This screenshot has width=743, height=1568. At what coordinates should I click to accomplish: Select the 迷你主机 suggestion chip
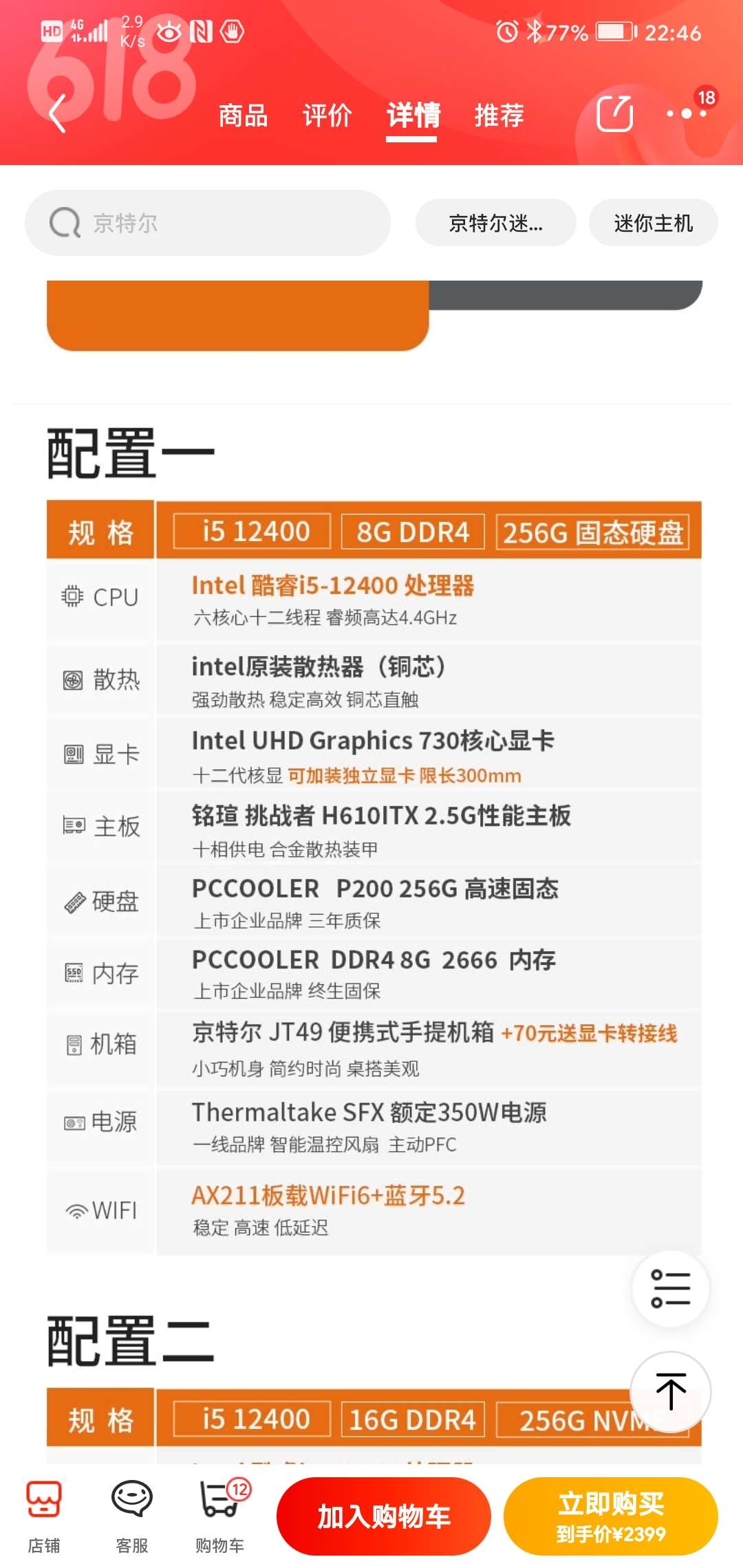tap(653, 223)
